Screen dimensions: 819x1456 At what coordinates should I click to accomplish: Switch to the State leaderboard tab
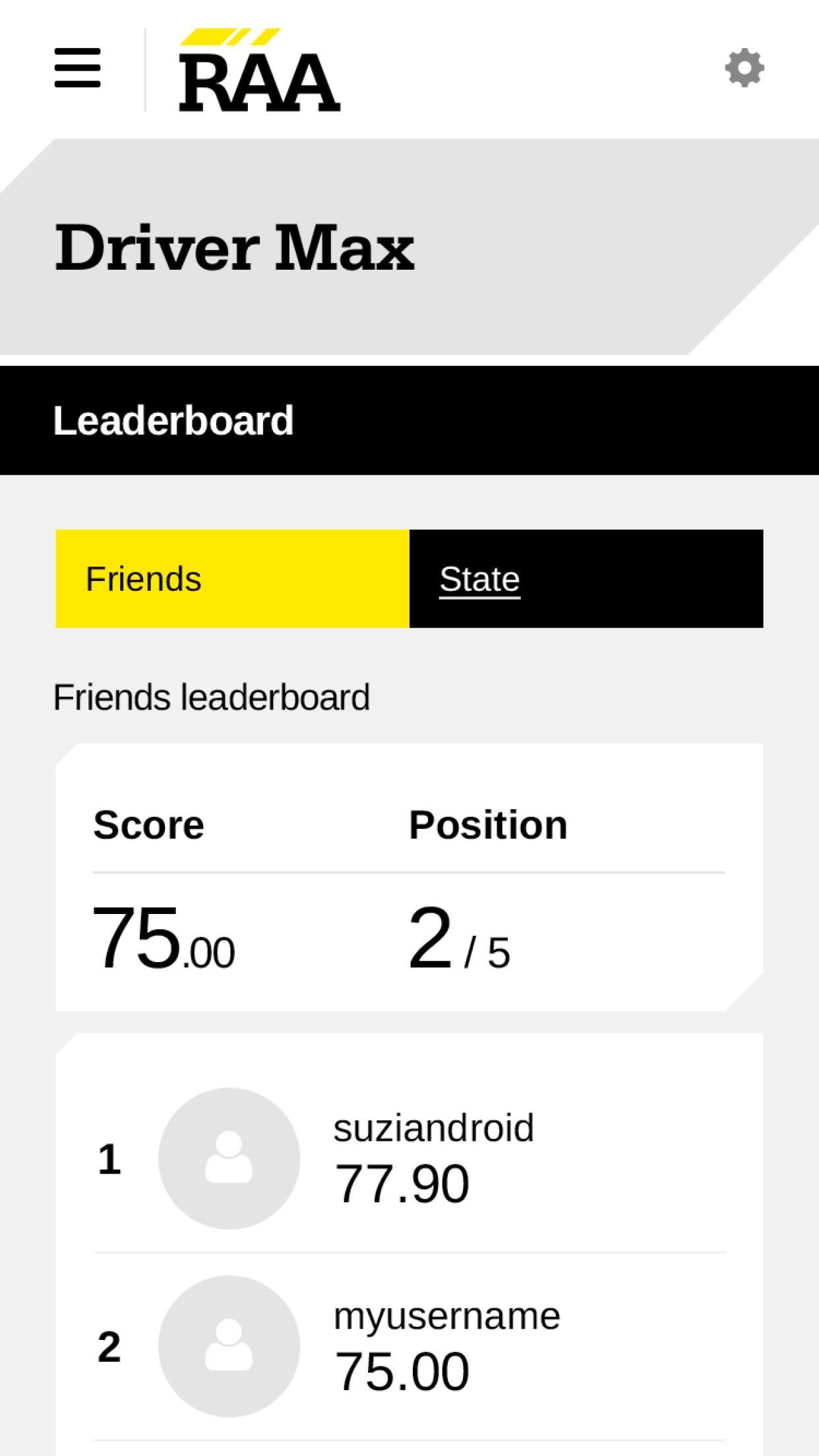[586, 579]
